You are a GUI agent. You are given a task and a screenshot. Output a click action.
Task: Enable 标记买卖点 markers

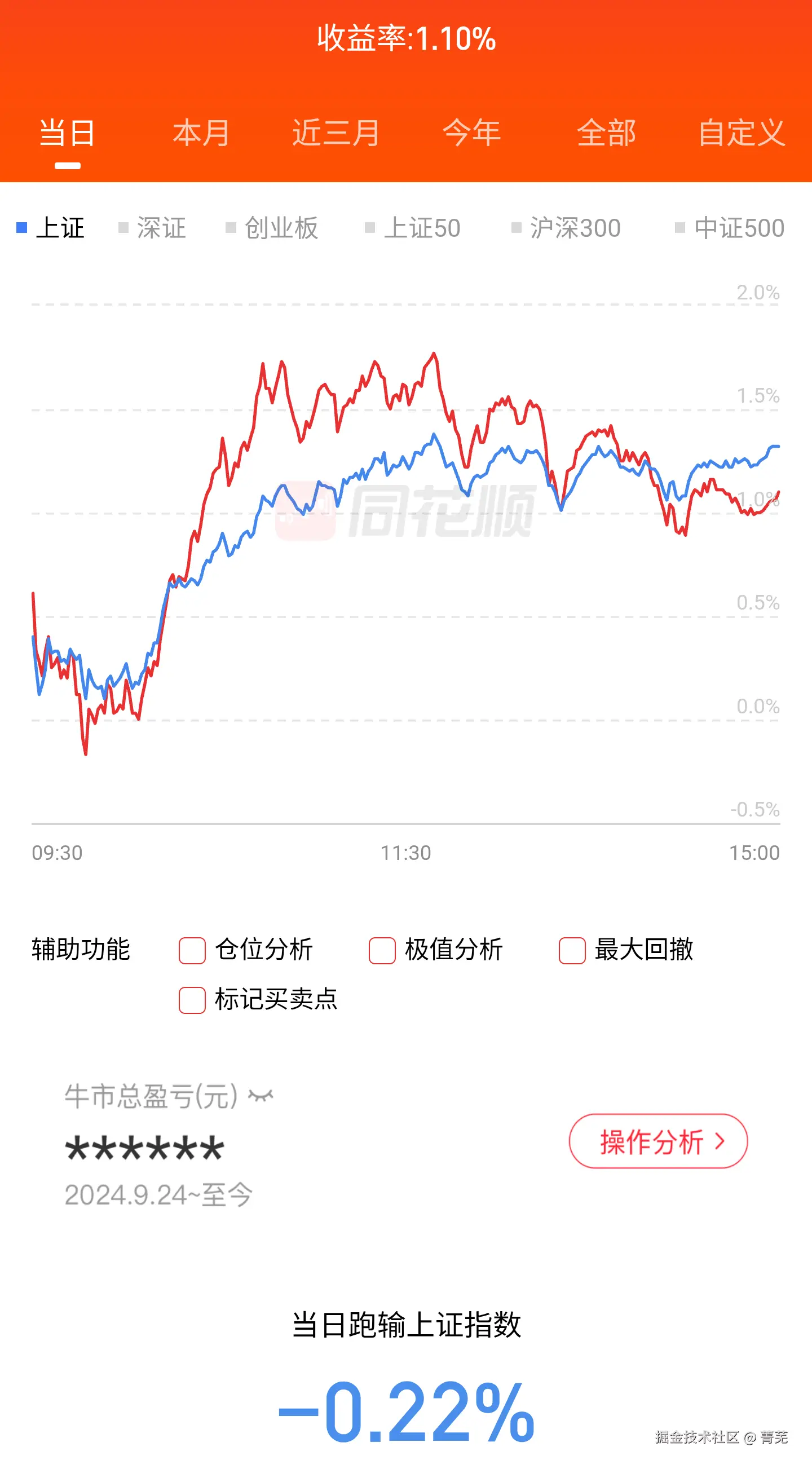click(x=191, y=1000)
